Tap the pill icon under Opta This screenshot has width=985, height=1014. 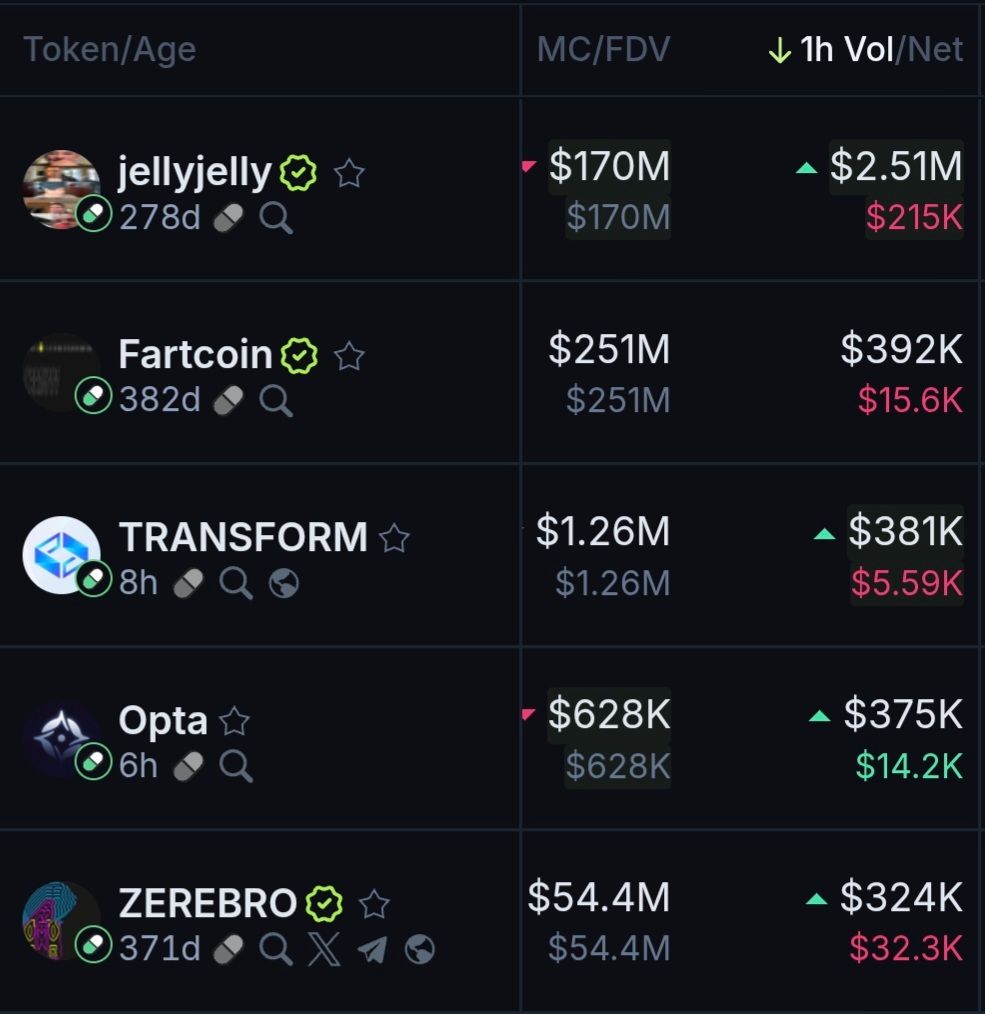pos(188,766)
